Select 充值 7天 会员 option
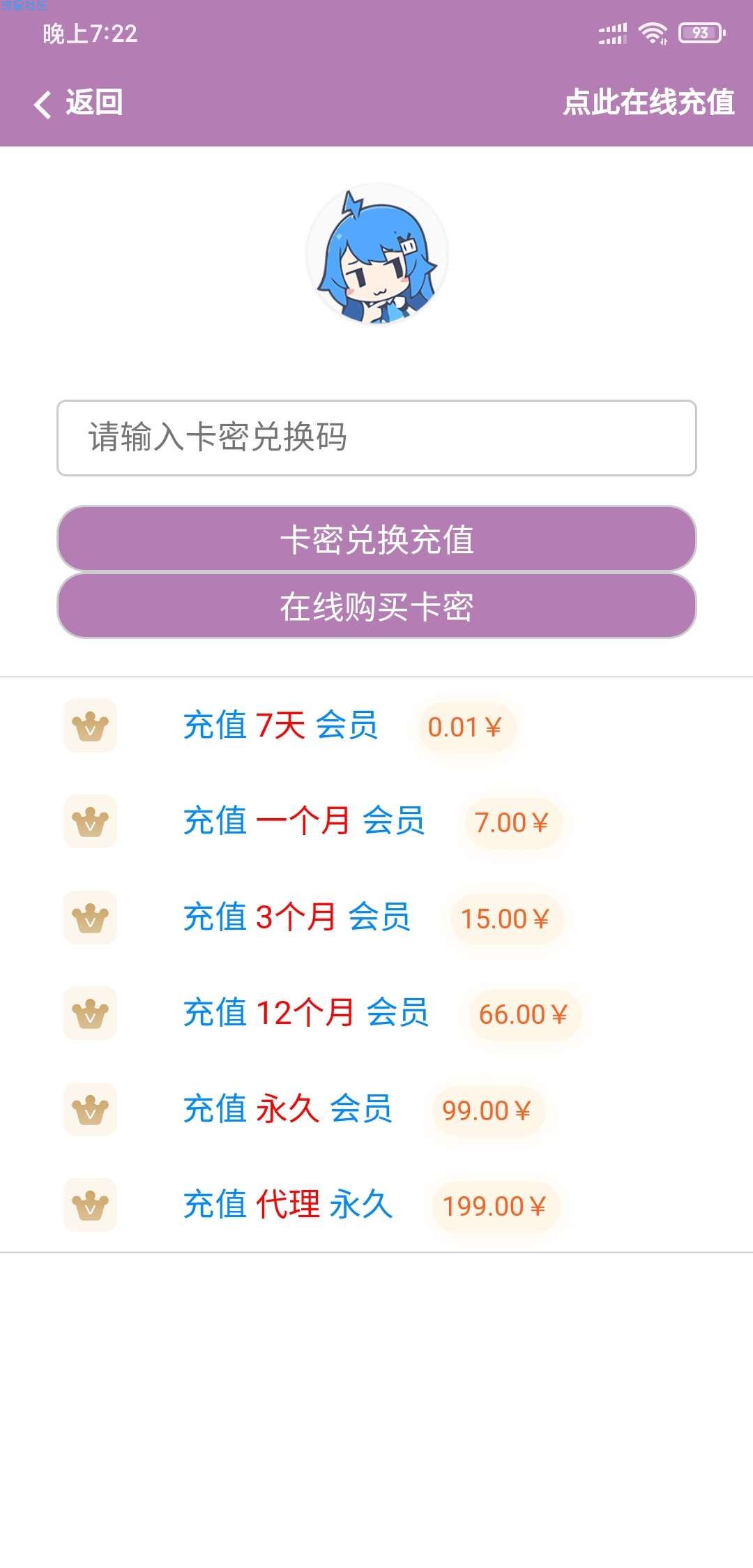The height and width of the screenshot is (1568, 753). tap(281, 725)
